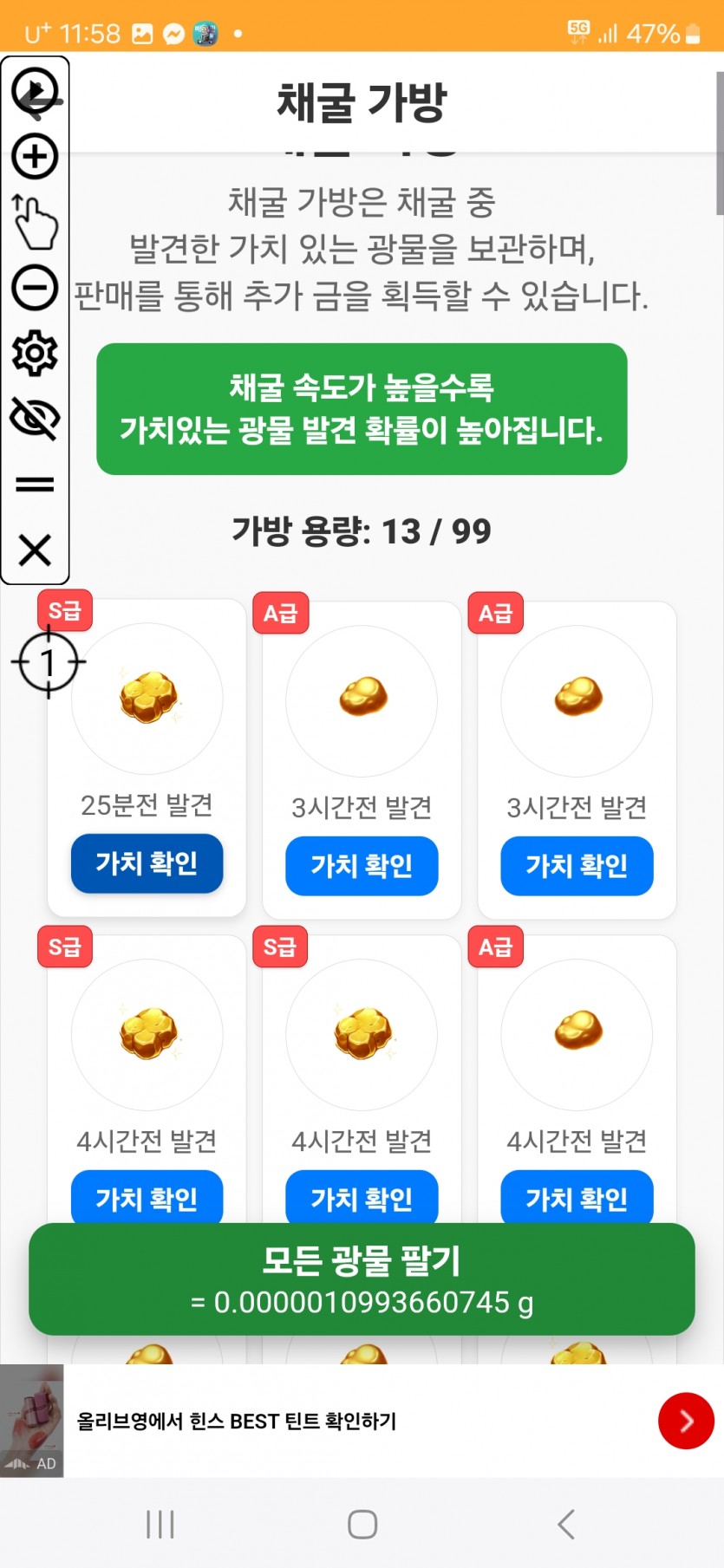Sell all minerals with 모든 광물 팔기
724x1568 pixels.
tap(362, 1279)
